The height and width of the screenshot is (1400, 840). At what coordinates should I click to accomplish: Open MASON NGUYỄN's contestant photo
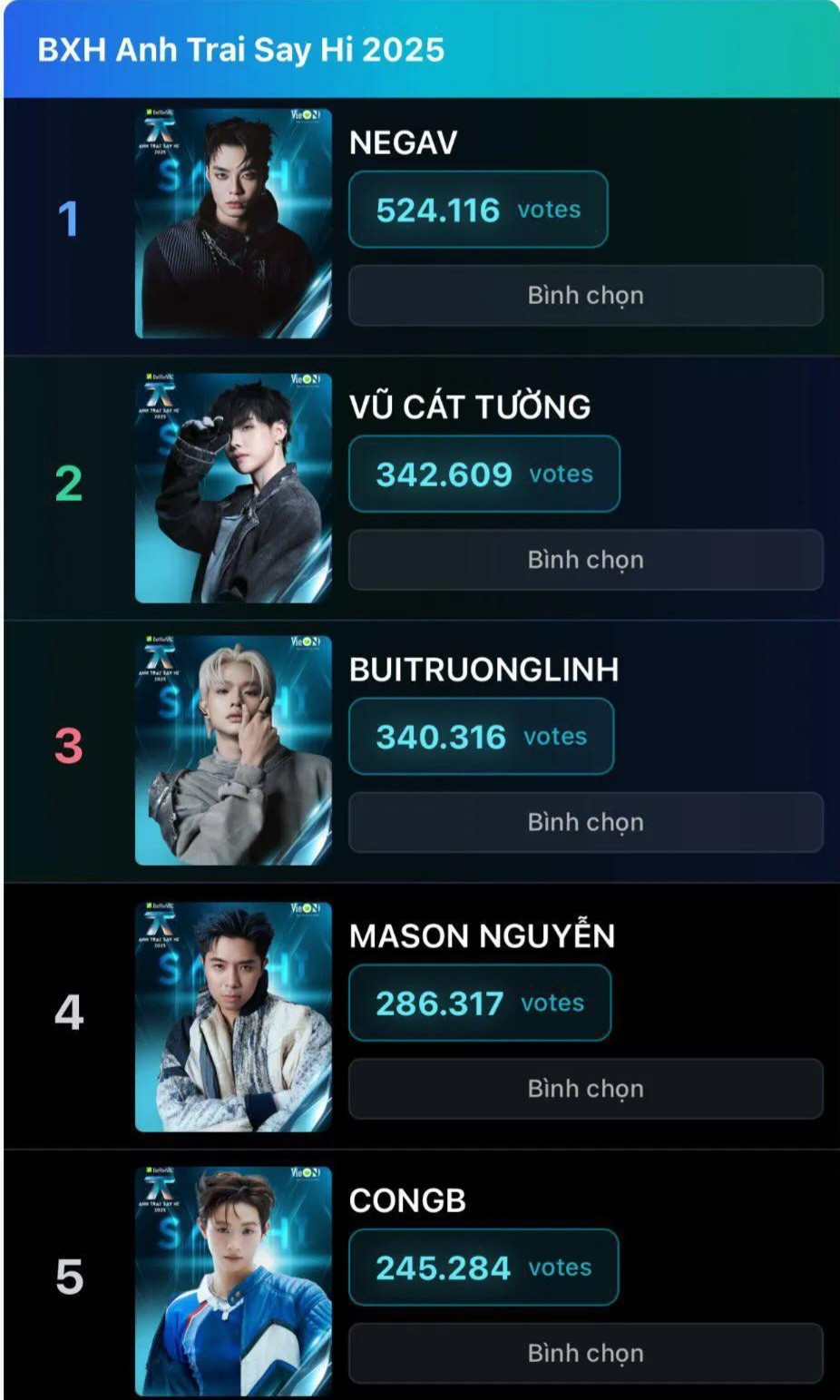(x=233, y=1016)
